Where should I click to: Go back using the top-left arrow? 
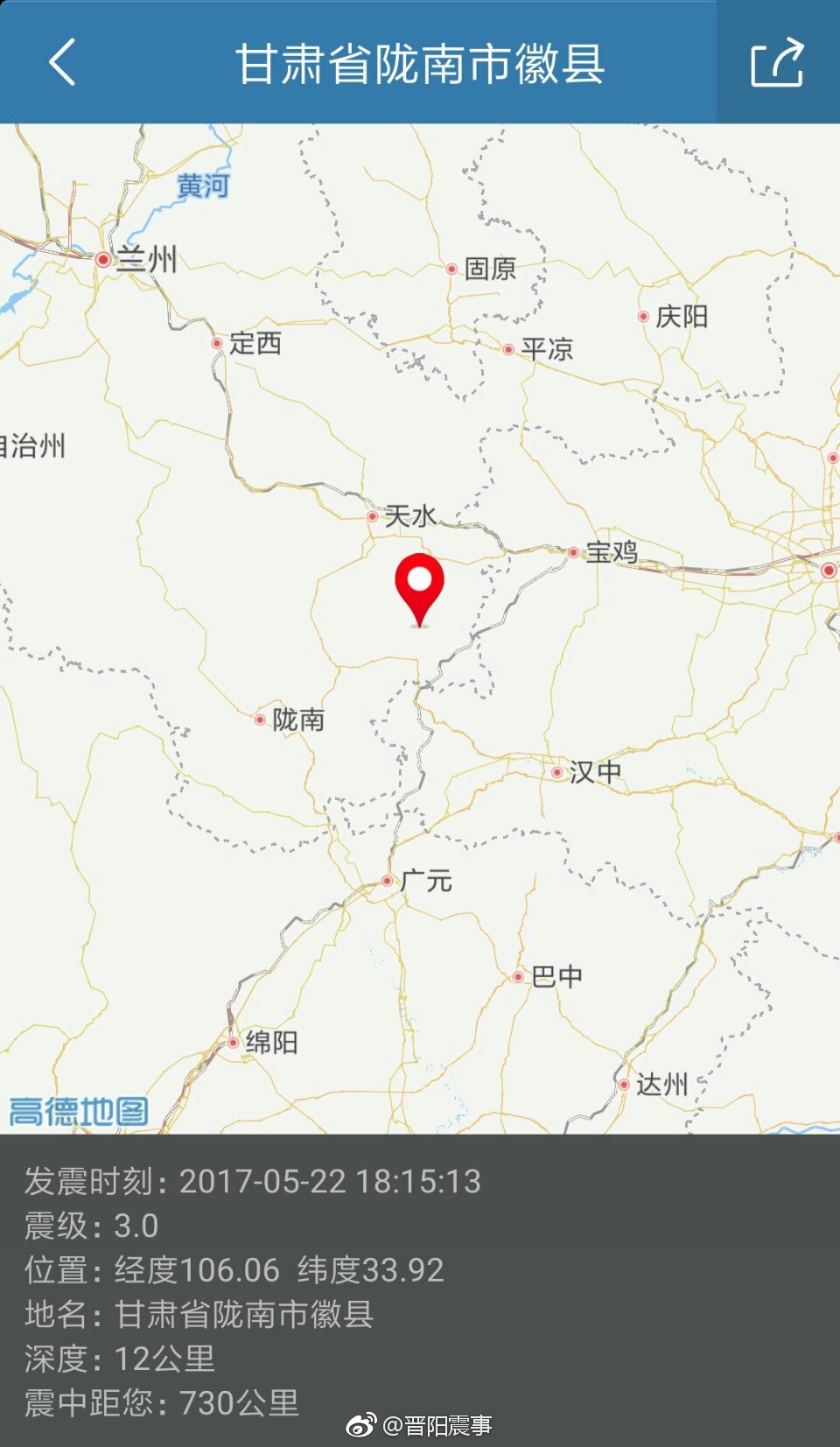(62, 62)
